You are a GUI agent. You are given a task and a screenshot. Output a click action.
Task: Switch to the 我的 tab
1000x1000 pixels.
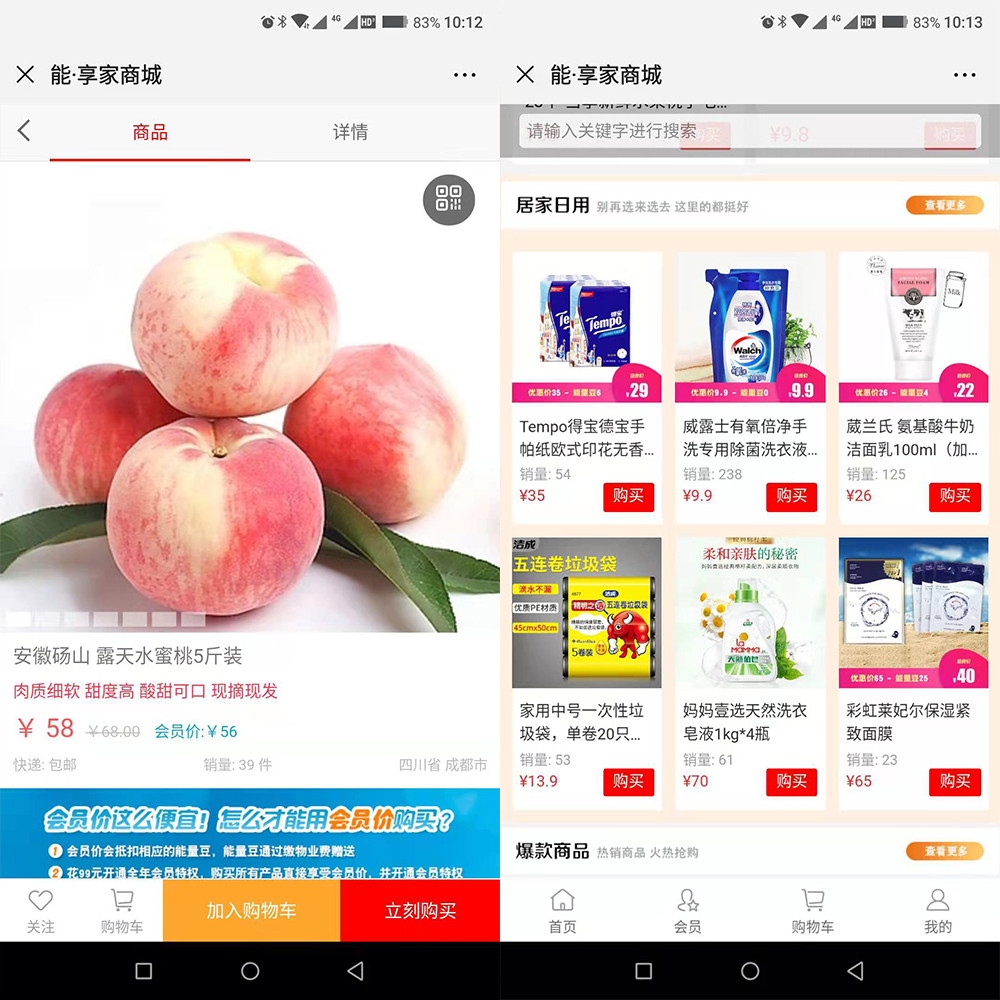pyautogui.click(x=937, y=911)
